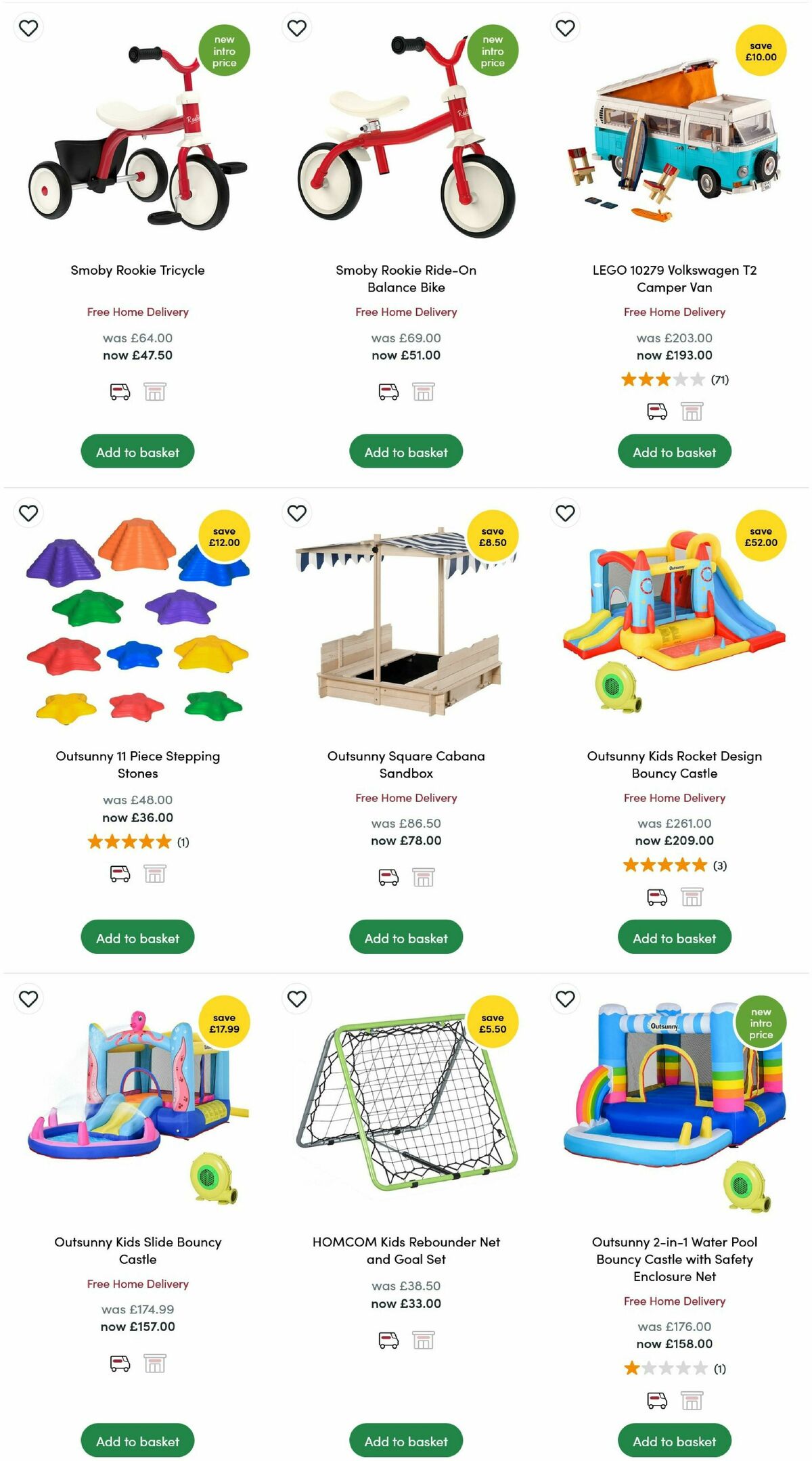
Task: Click delivery truck icon under Square Cabana Sandbox
Action: 387,876
